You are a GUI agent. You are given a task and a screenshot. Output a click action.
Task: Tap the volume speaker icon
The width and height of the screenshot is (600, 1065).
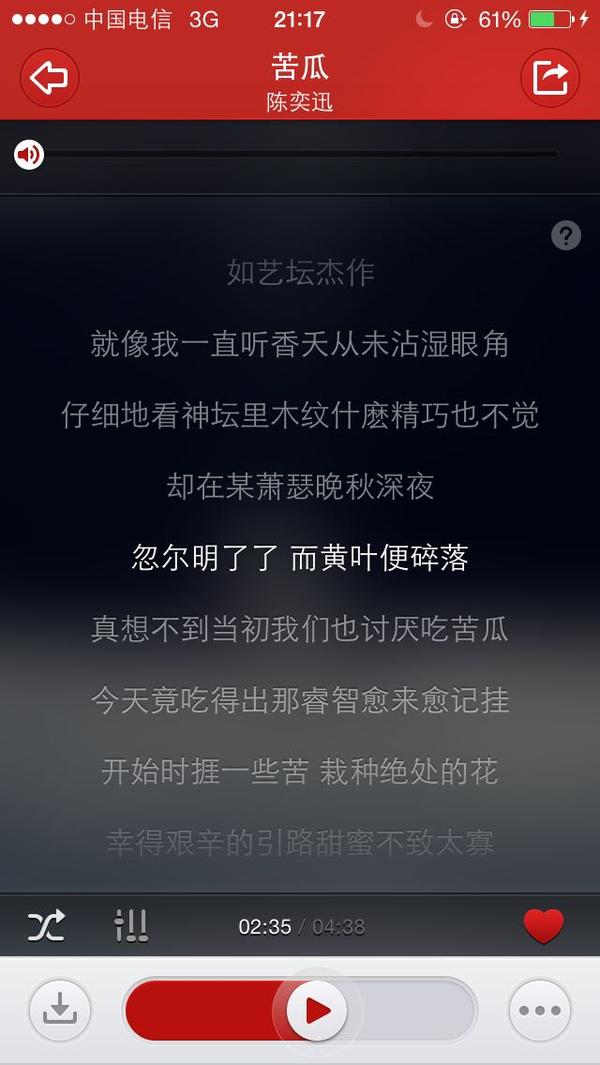pyautogui.click(x=29, y=156)
